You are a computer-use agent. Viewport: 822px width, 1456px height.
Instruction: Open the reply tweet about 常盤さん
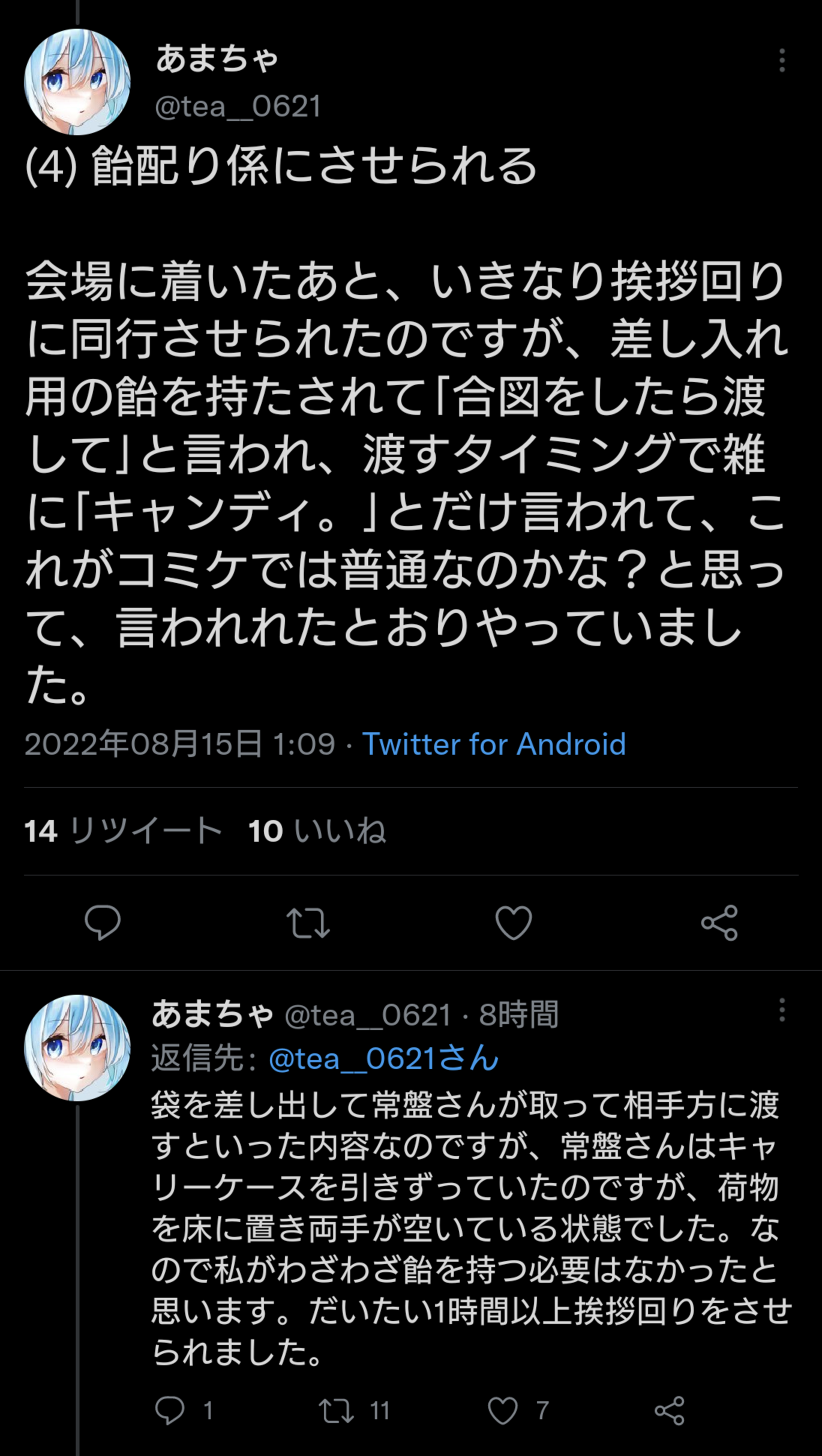pos(471,1228)
